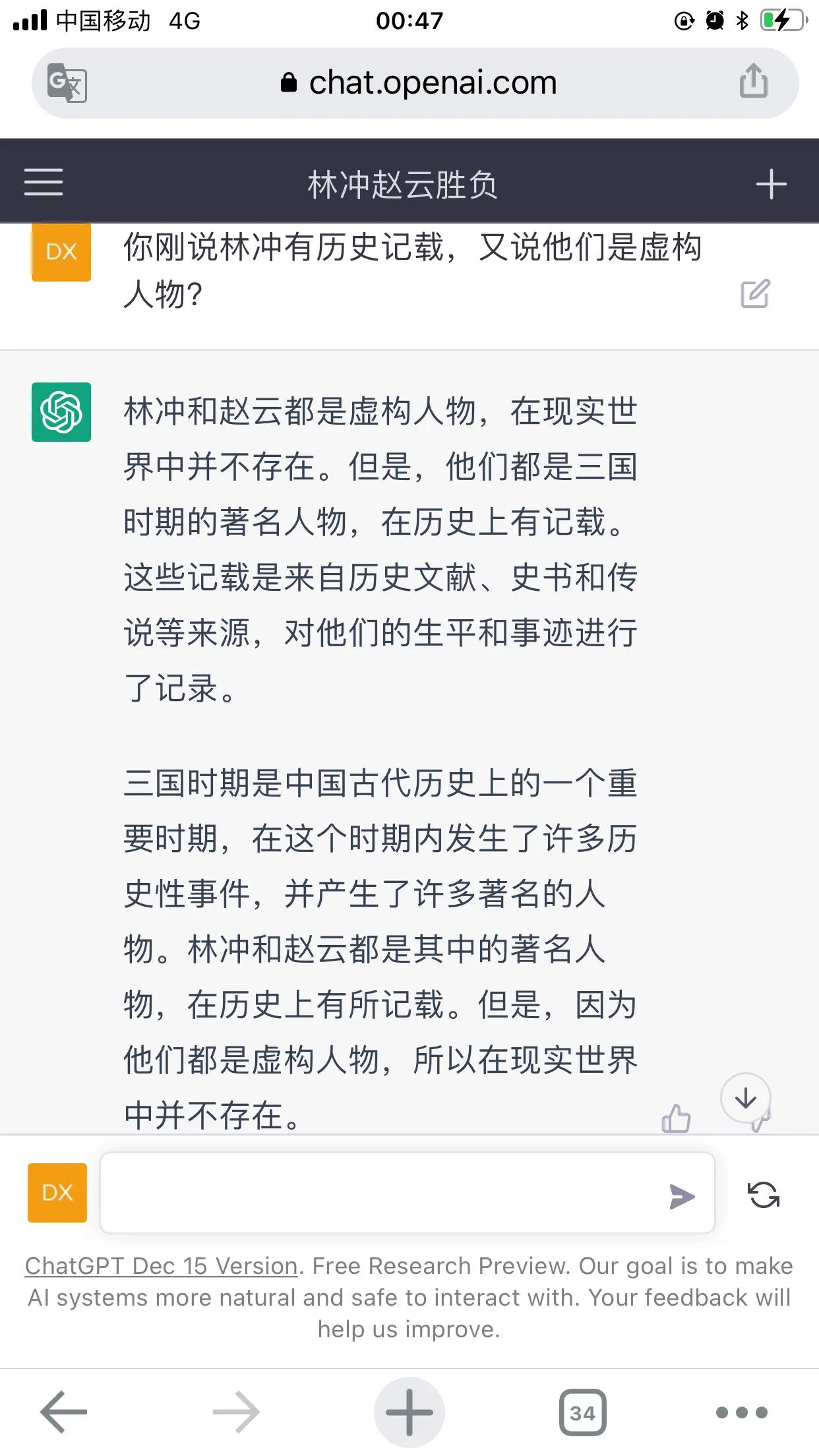The height and width of the screenshot is (1456, 819).
Task: Open the translate page icon
Action: pos(67,83)
